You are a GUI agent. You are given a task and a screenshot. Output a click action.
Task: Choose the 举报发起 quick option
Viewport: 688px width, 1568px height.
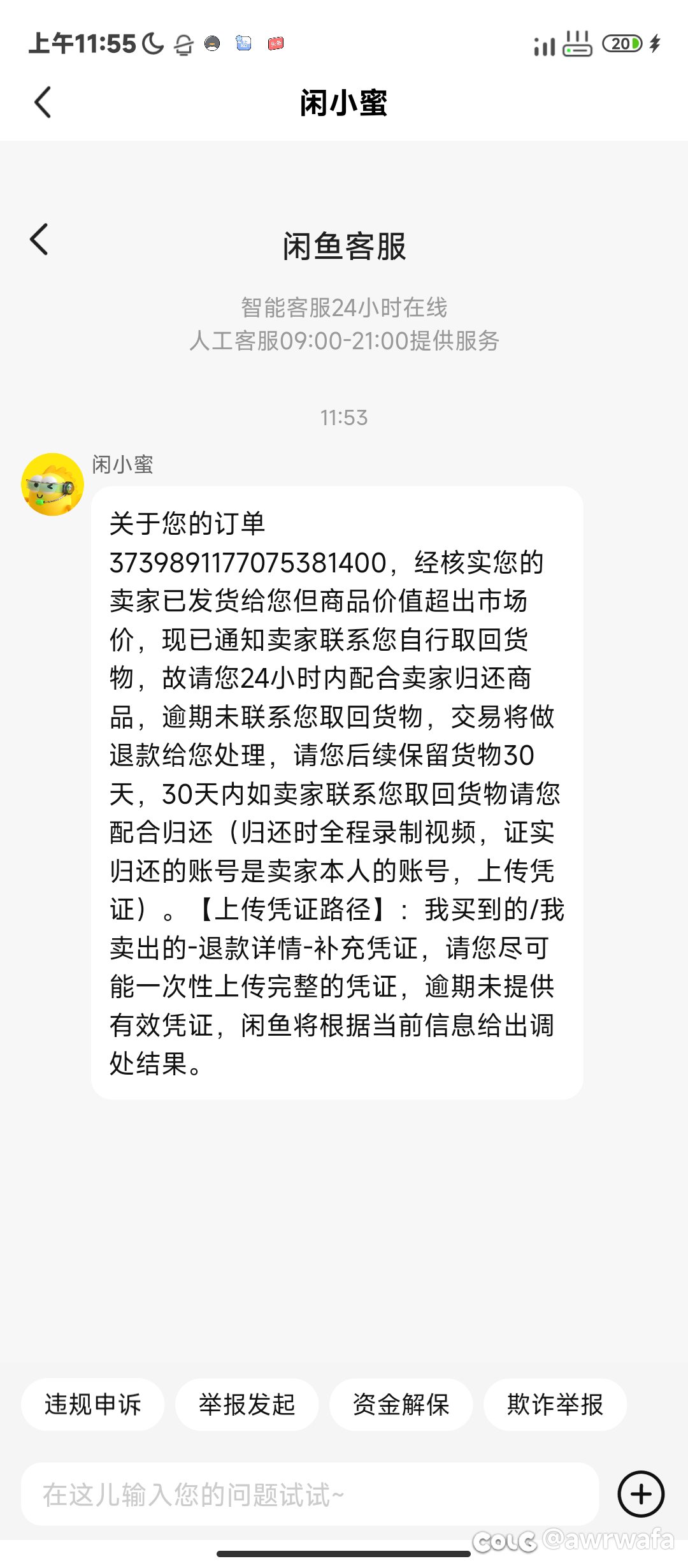[247, 1404]
